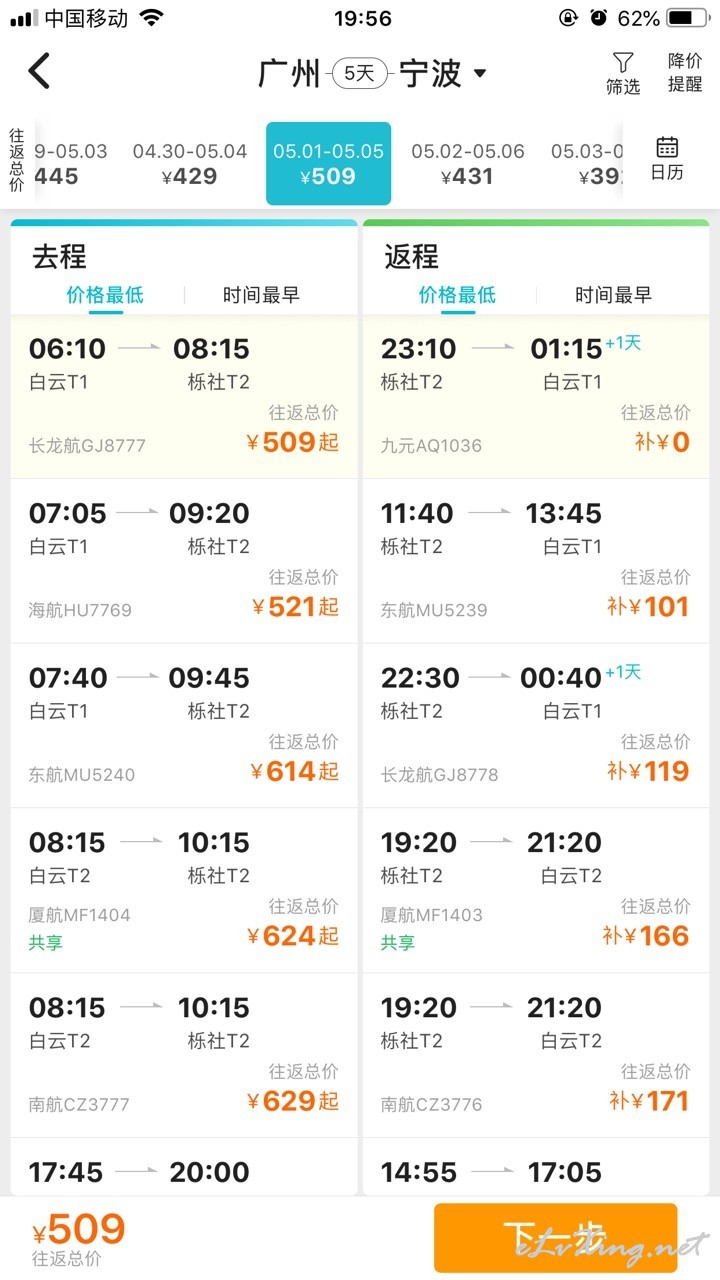Viewport: 720px width, 1280px height.
Task: Go back using the top-left arrow
Action: 39,72
